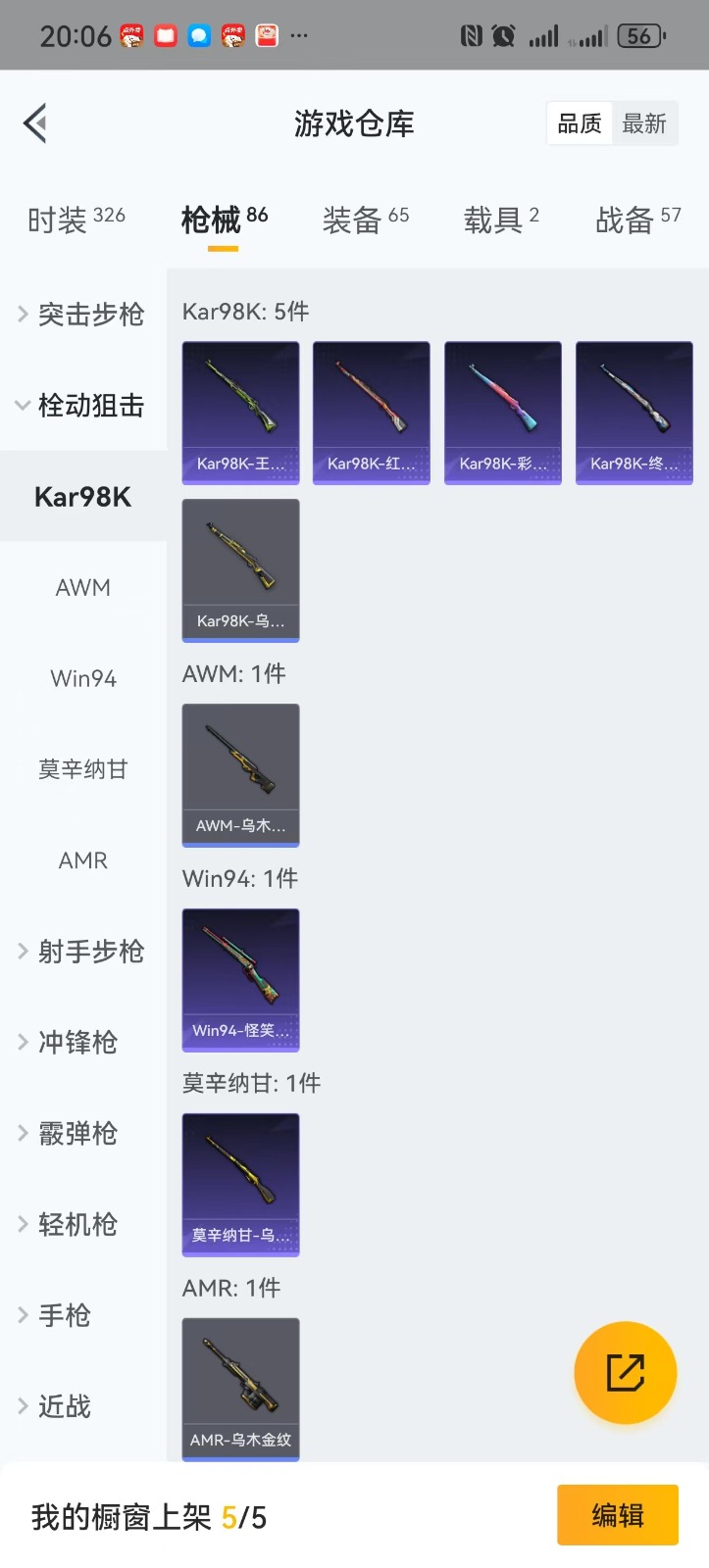The height and width of the screenshot is (1568, 709).
Task: Open the 载具 tab
Action: click(x=501, y=220)
